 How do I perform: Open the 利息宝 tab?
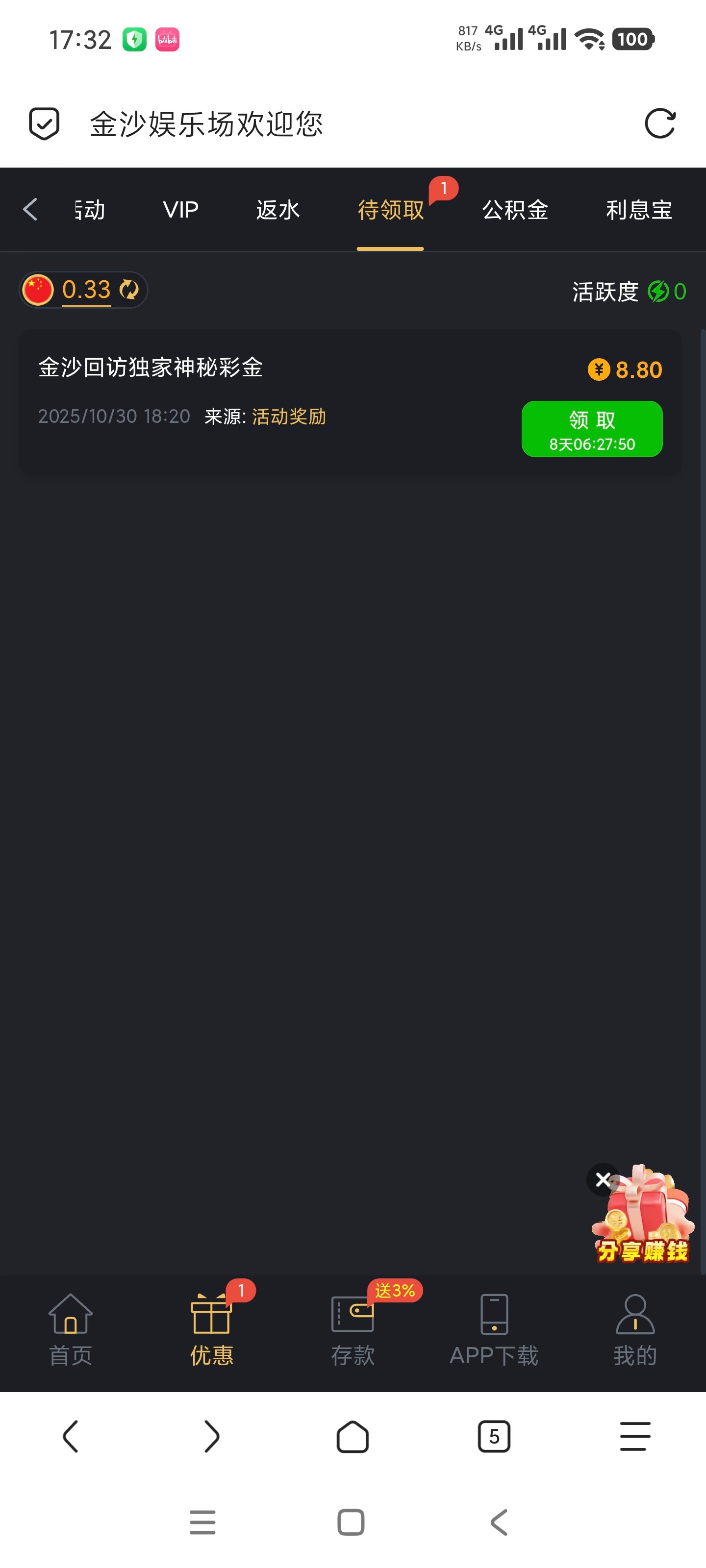click(x=638, y=210)
